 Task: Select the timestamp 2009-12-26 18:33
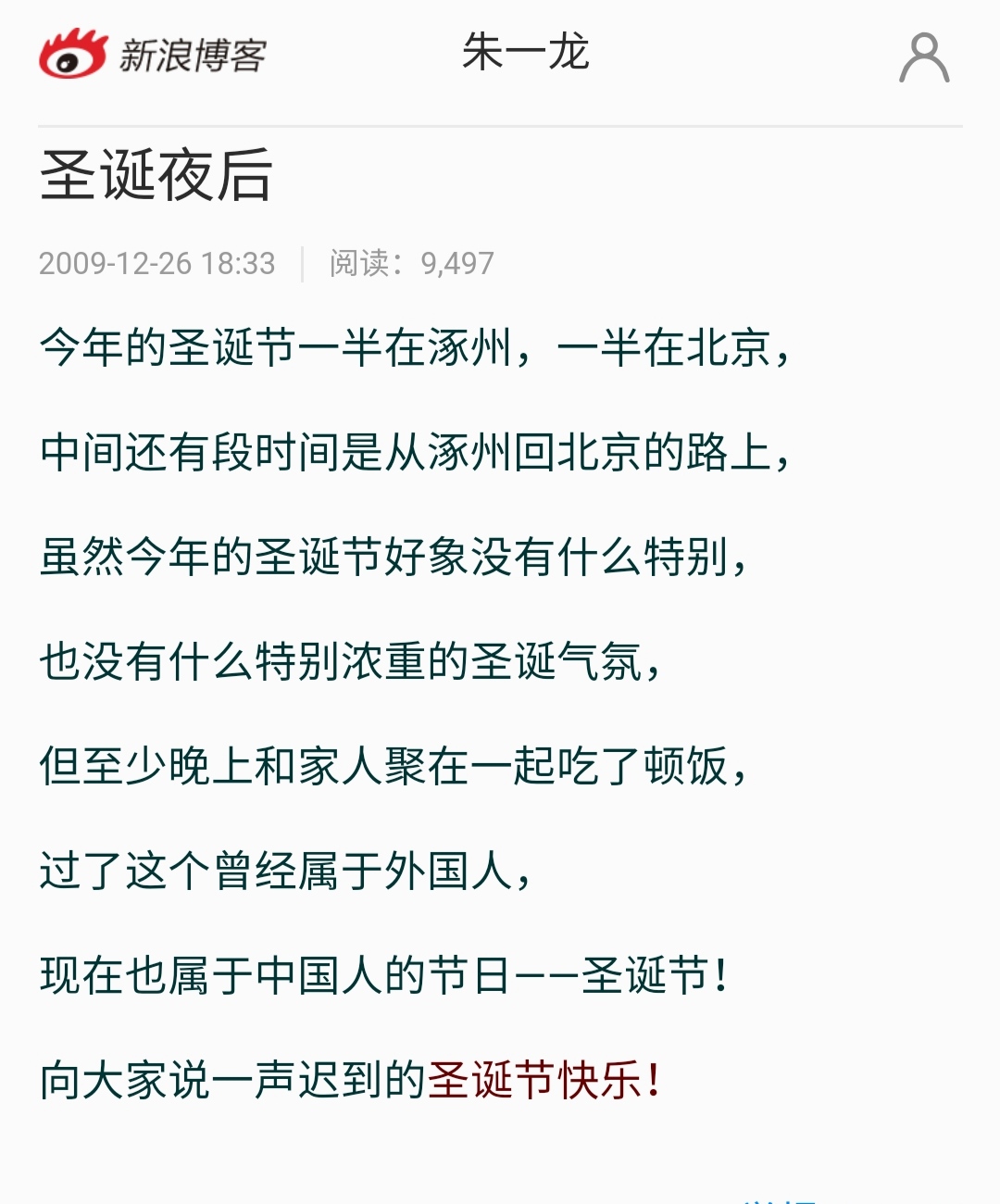pyautogui.click(x=157, y=264)
